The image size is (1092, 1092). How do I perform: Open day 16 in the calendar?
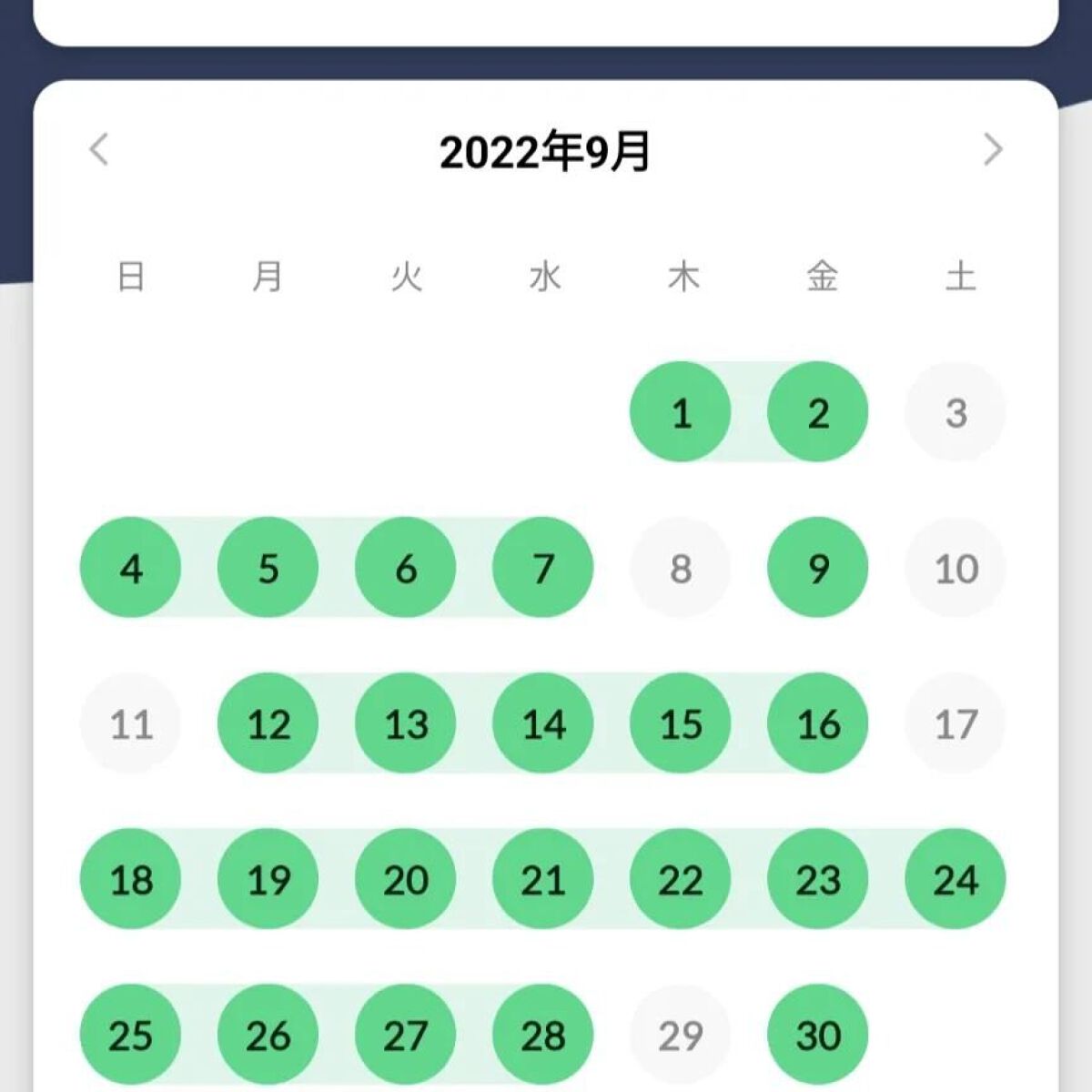[x=818, y=723]
